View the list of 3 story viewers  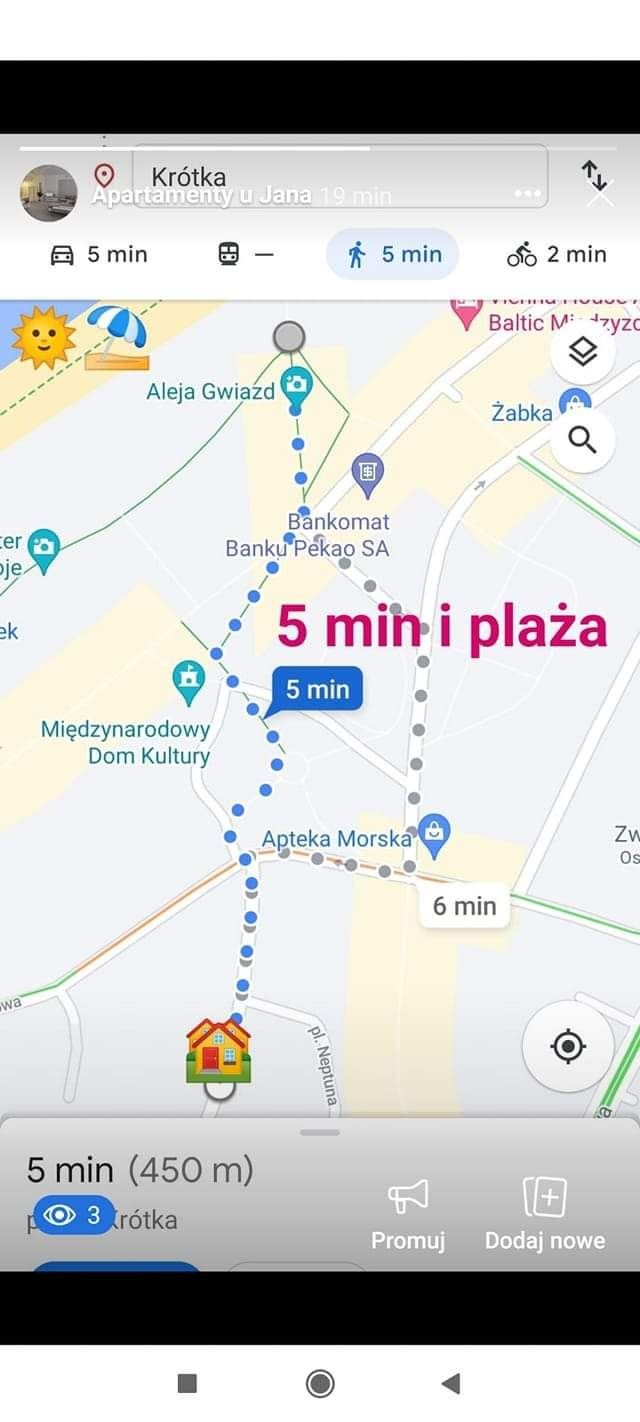(x=75, y=1215)
